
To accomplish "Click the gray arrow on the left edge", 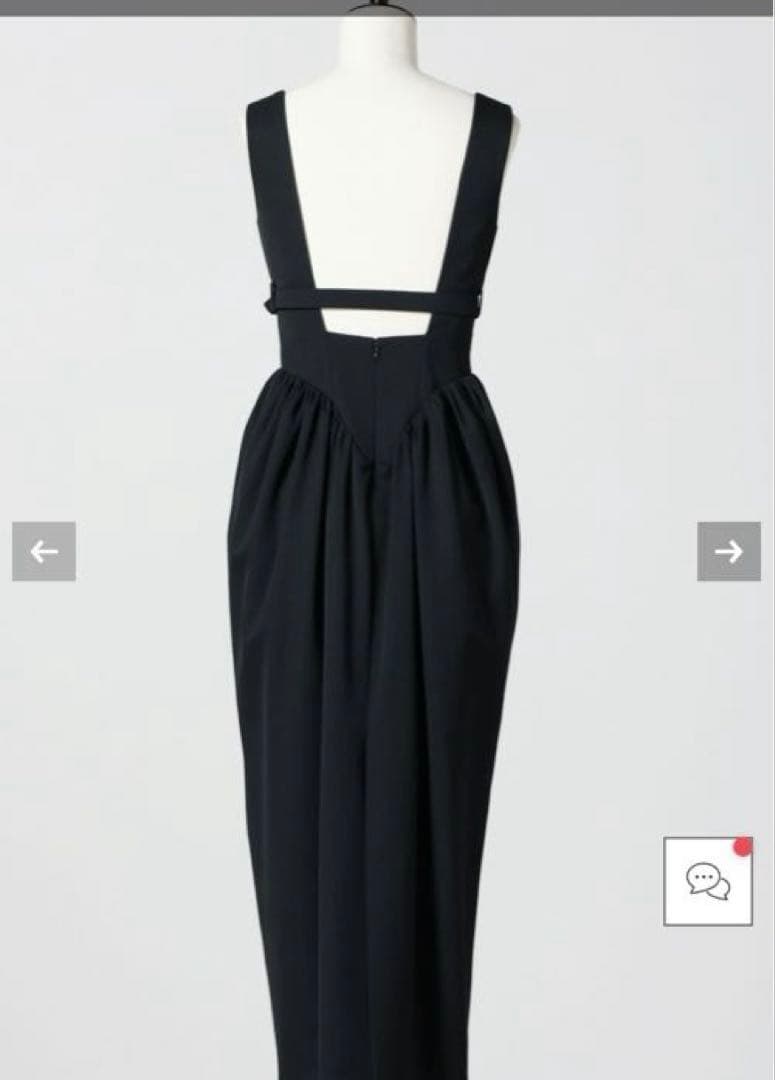I will [x=42, y=549].
